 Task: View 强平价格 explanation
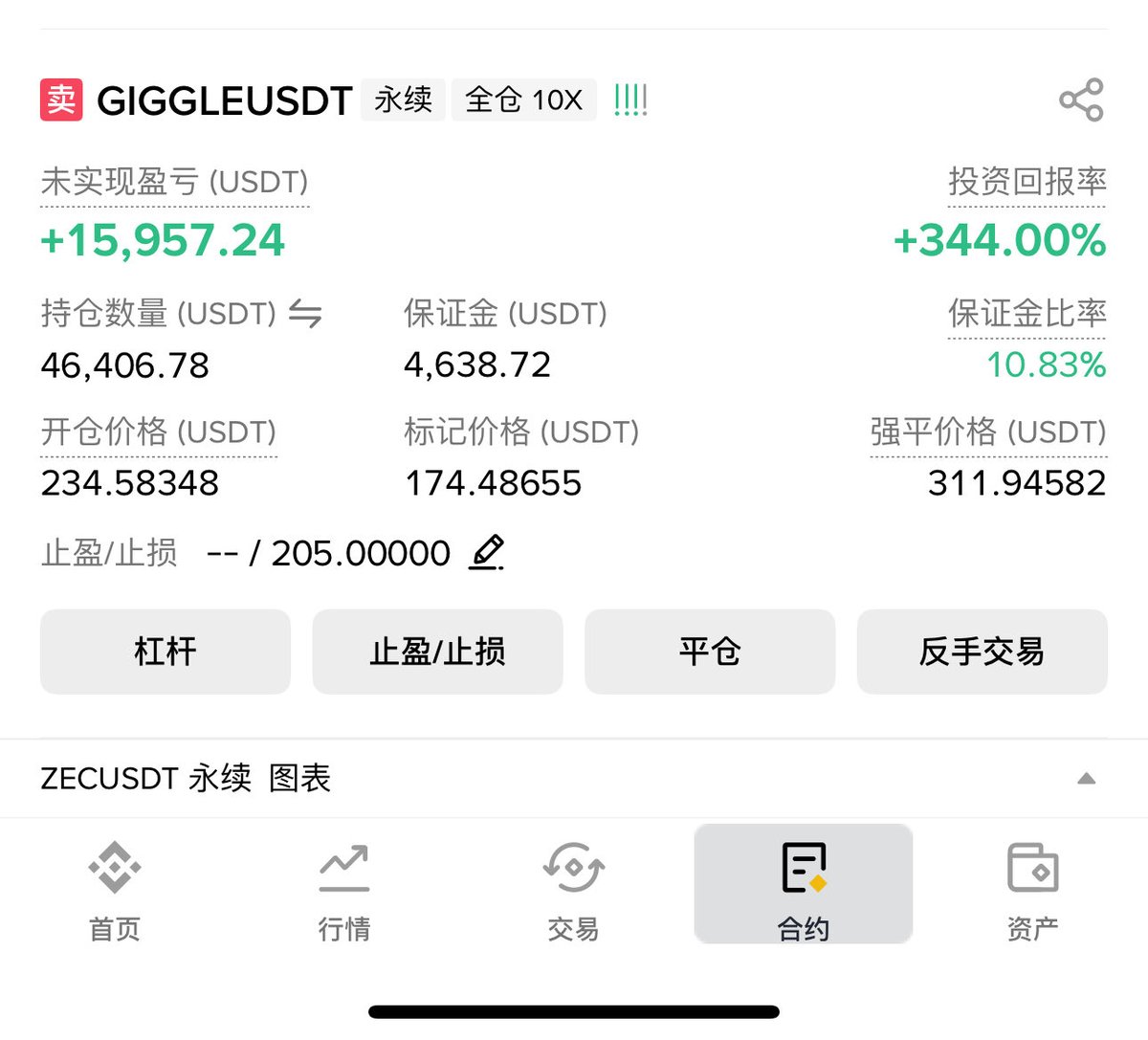click(x=987, y=431)
